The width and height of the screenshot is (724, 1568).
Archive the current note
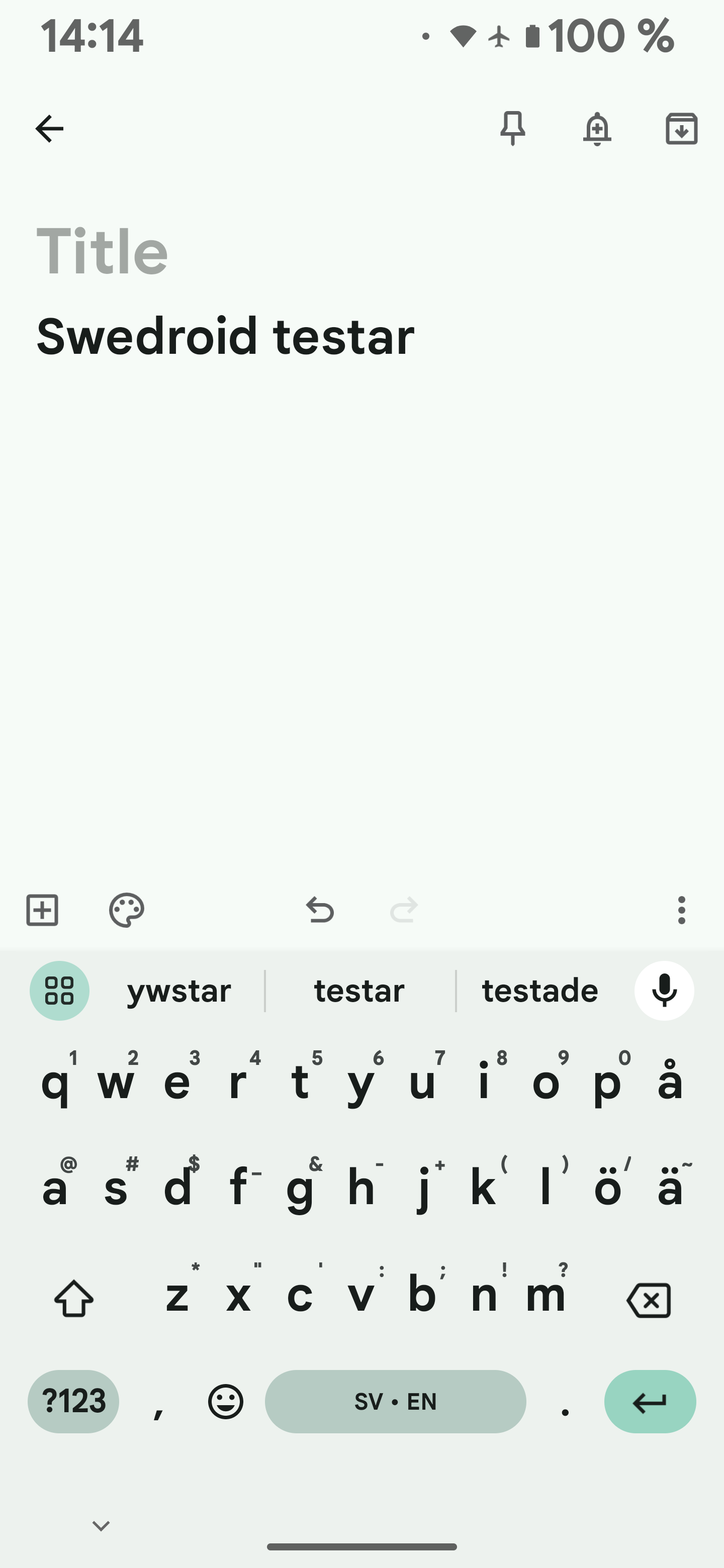coord(681,129)
